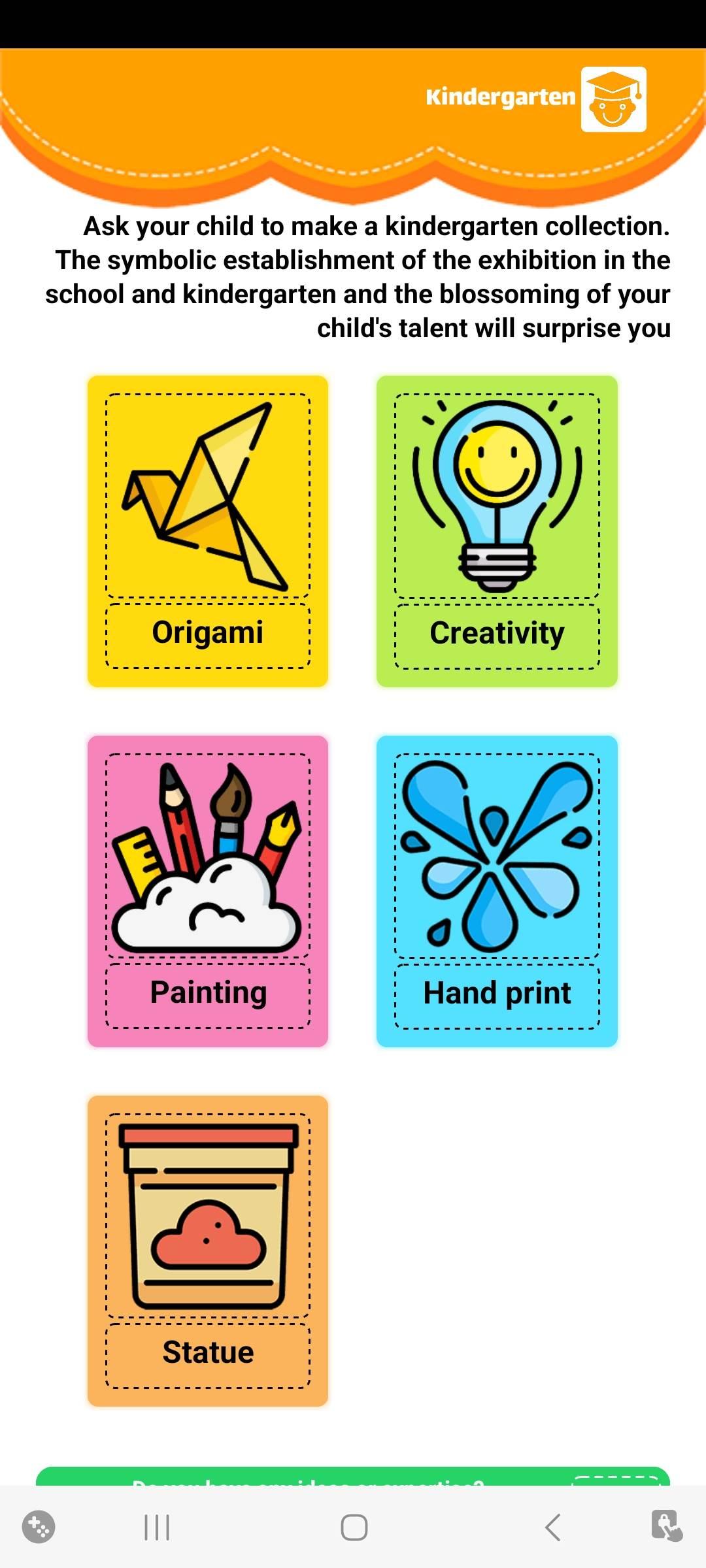Open the Hand print card
Viewport: 706px width, 1568px height.
pyautogui.click(x=497, y=891)
